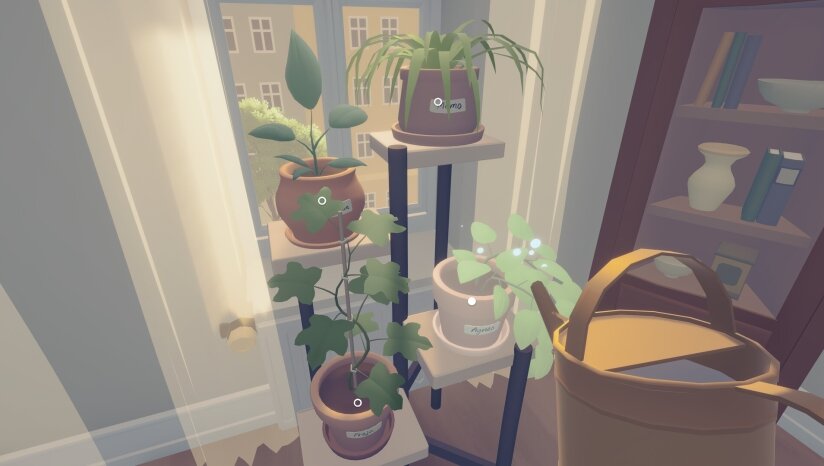The height and width of the screenshot is (466, 824).
Task: Tap the marker on the spider plant pot
Action: click(438, 102)
